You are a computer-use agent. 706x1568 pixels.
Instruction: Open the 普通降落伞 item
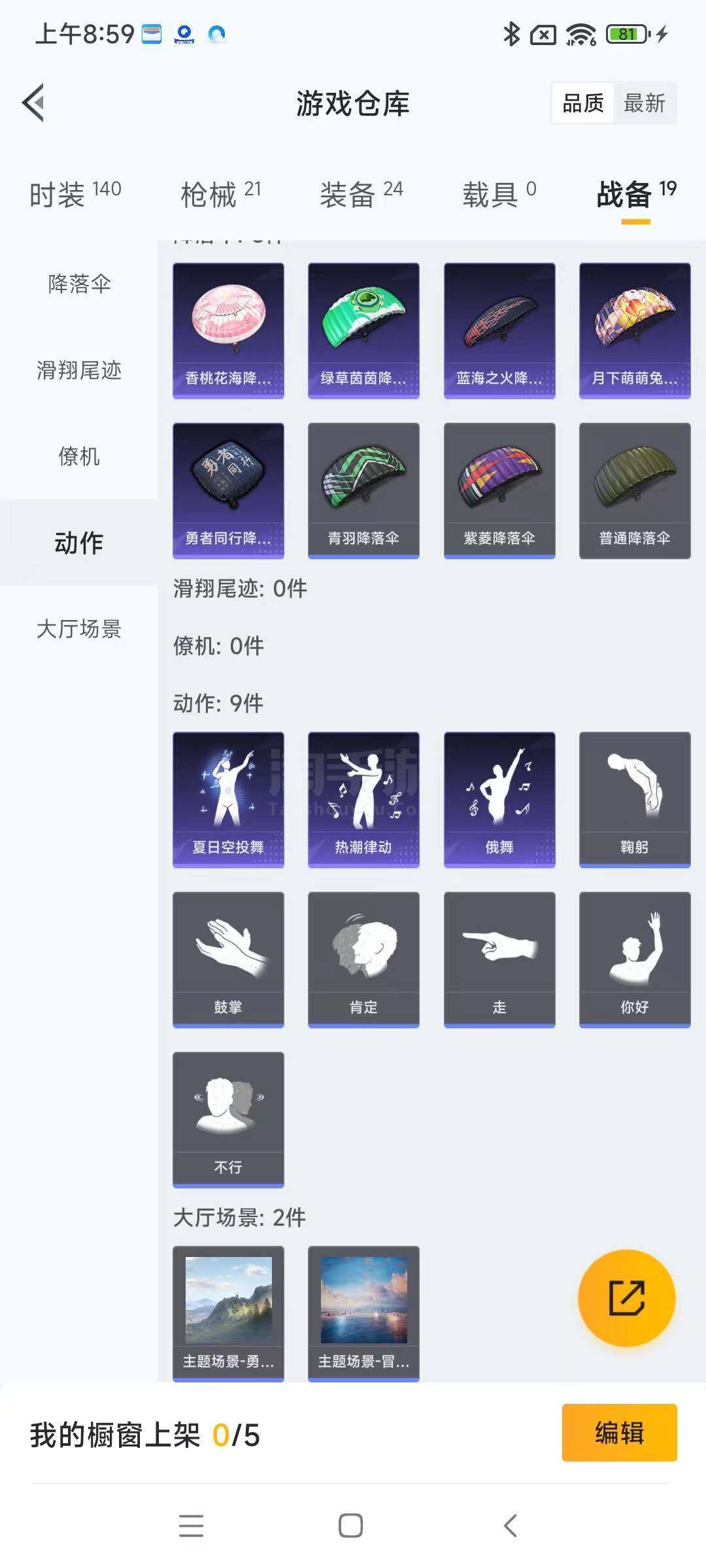[x=635, y=491]
